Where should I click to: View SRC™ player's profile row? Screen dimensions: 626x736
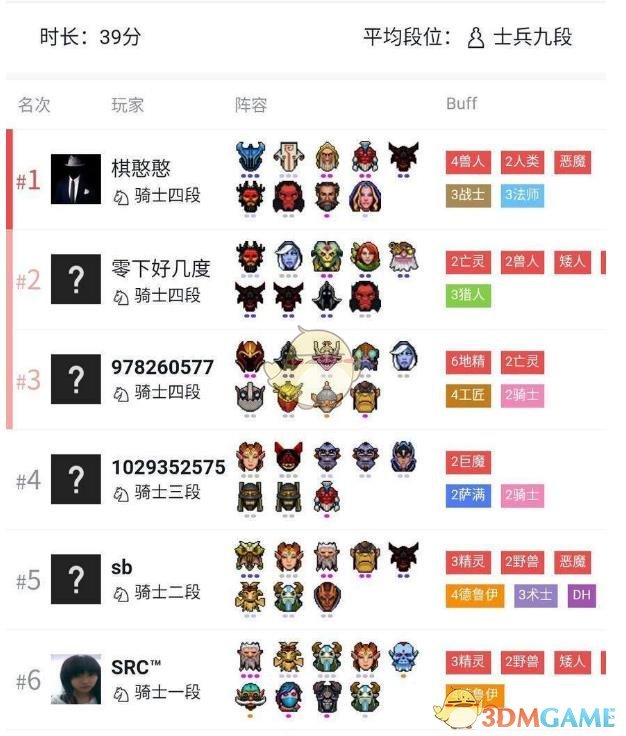[137, 667]
